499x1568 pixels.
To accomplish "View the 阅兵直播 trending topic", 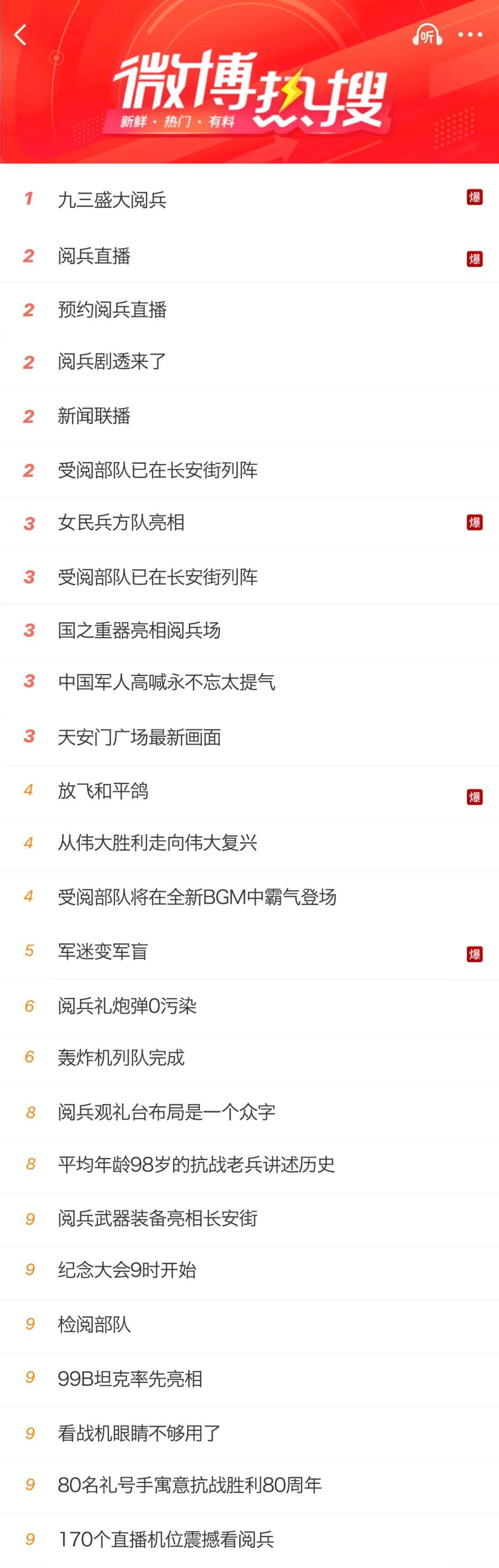I will [x=94, y=256].
